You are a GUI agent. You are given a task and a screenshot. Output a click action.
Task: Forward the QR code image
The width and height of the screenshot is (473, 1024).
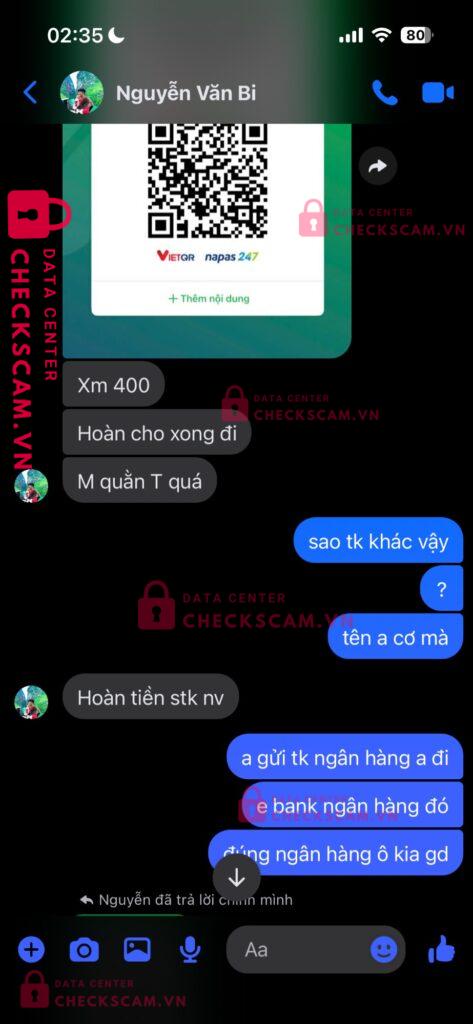378,167
